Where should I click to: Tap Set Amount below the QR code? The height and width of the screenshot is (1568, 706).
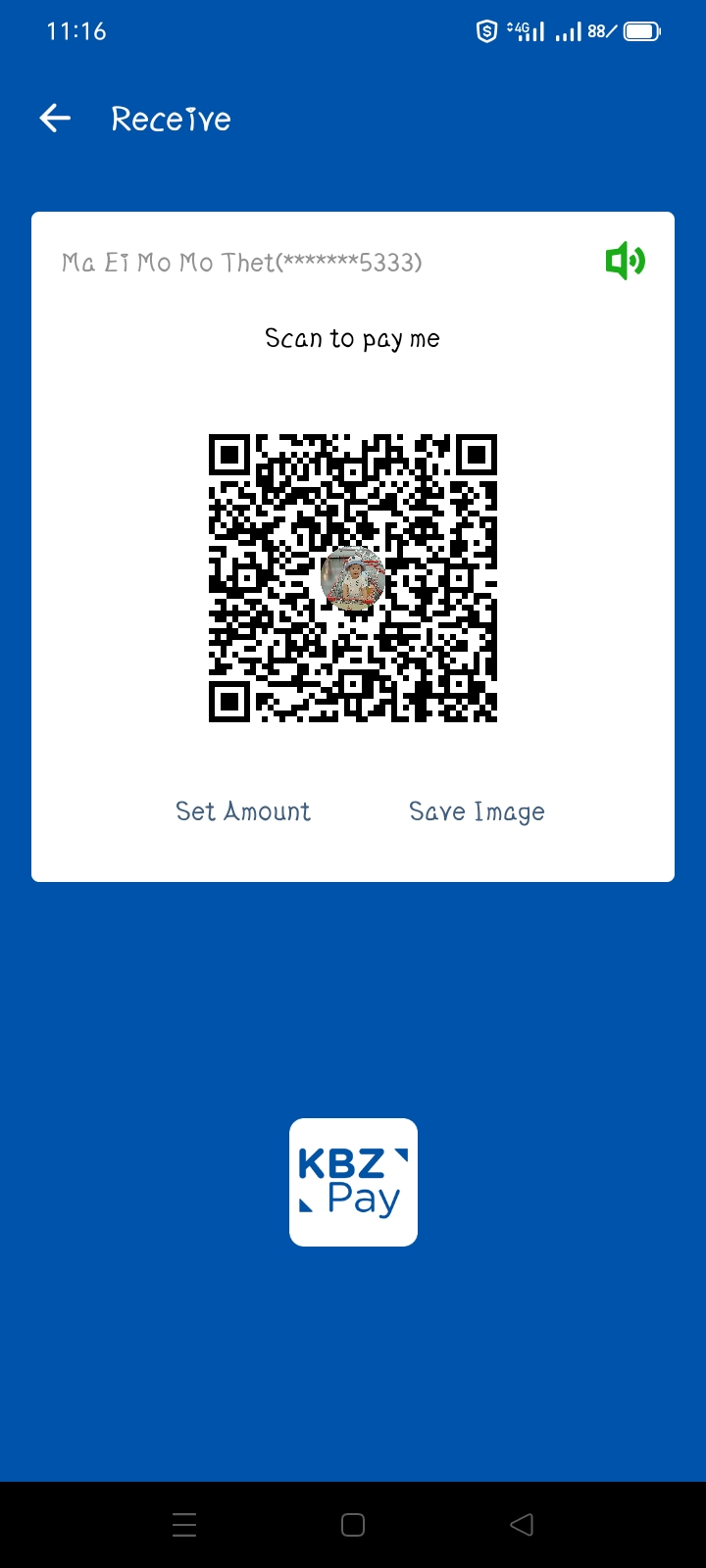coord(243,811)
